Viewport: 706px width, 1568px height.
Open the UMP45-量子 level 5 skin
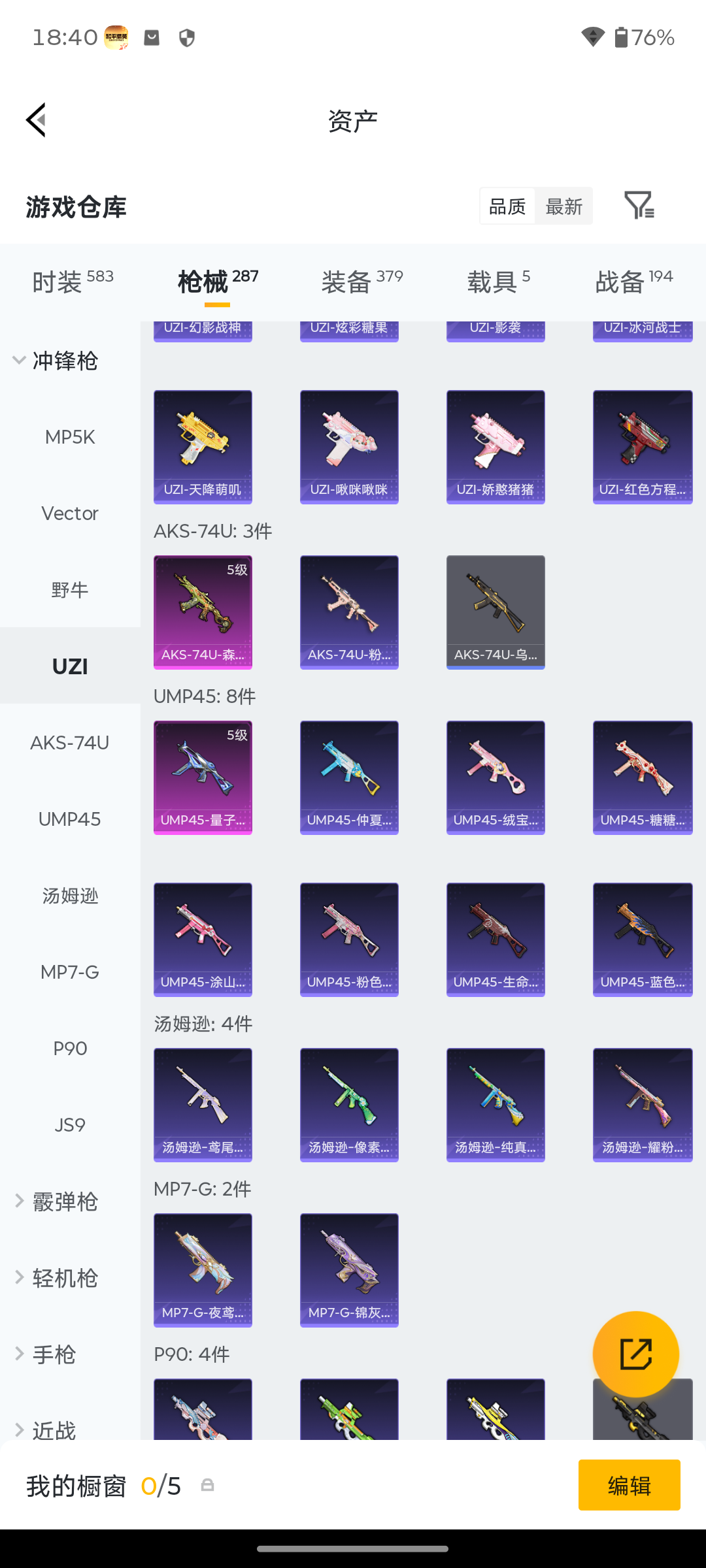[203, 777]
